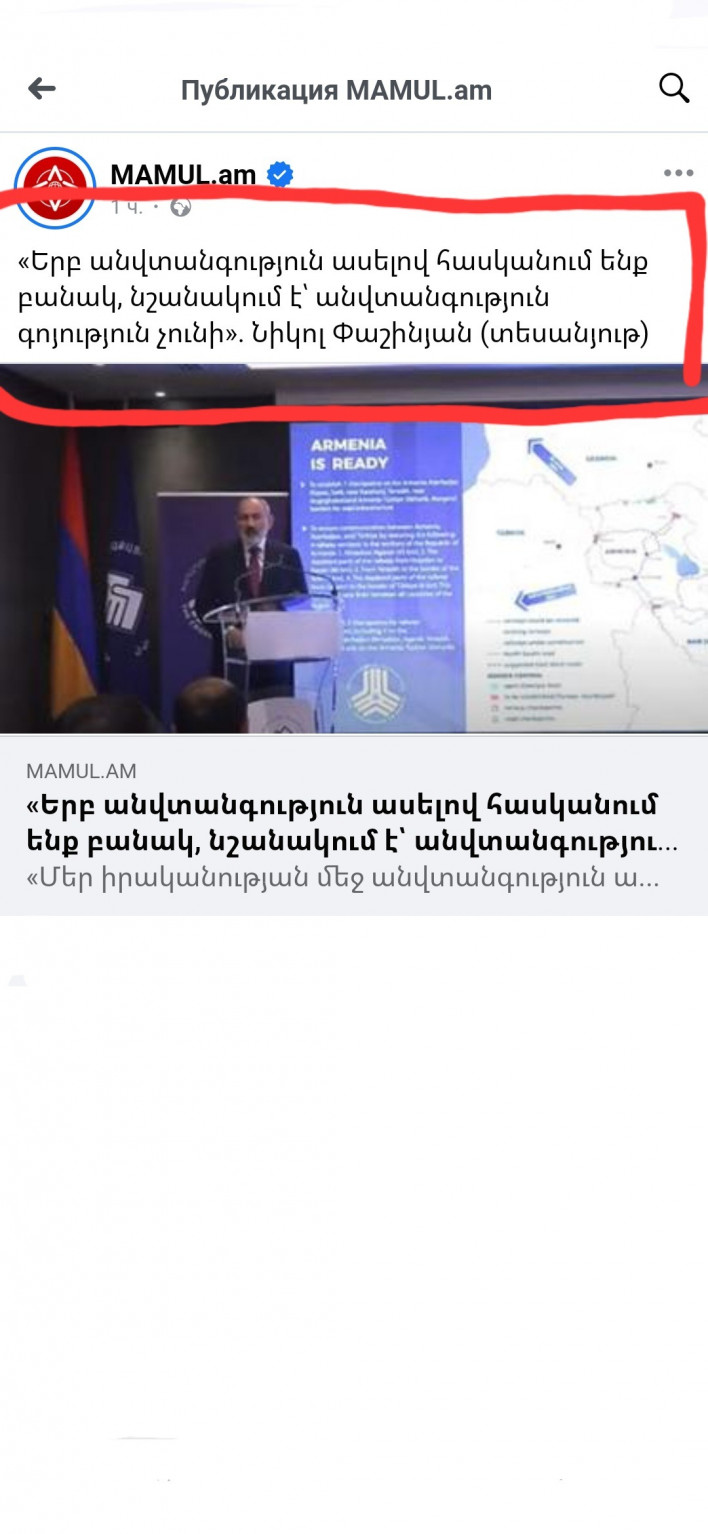
Task: Open the MAMUL.AM article link preview card
Action: point(354,825)
